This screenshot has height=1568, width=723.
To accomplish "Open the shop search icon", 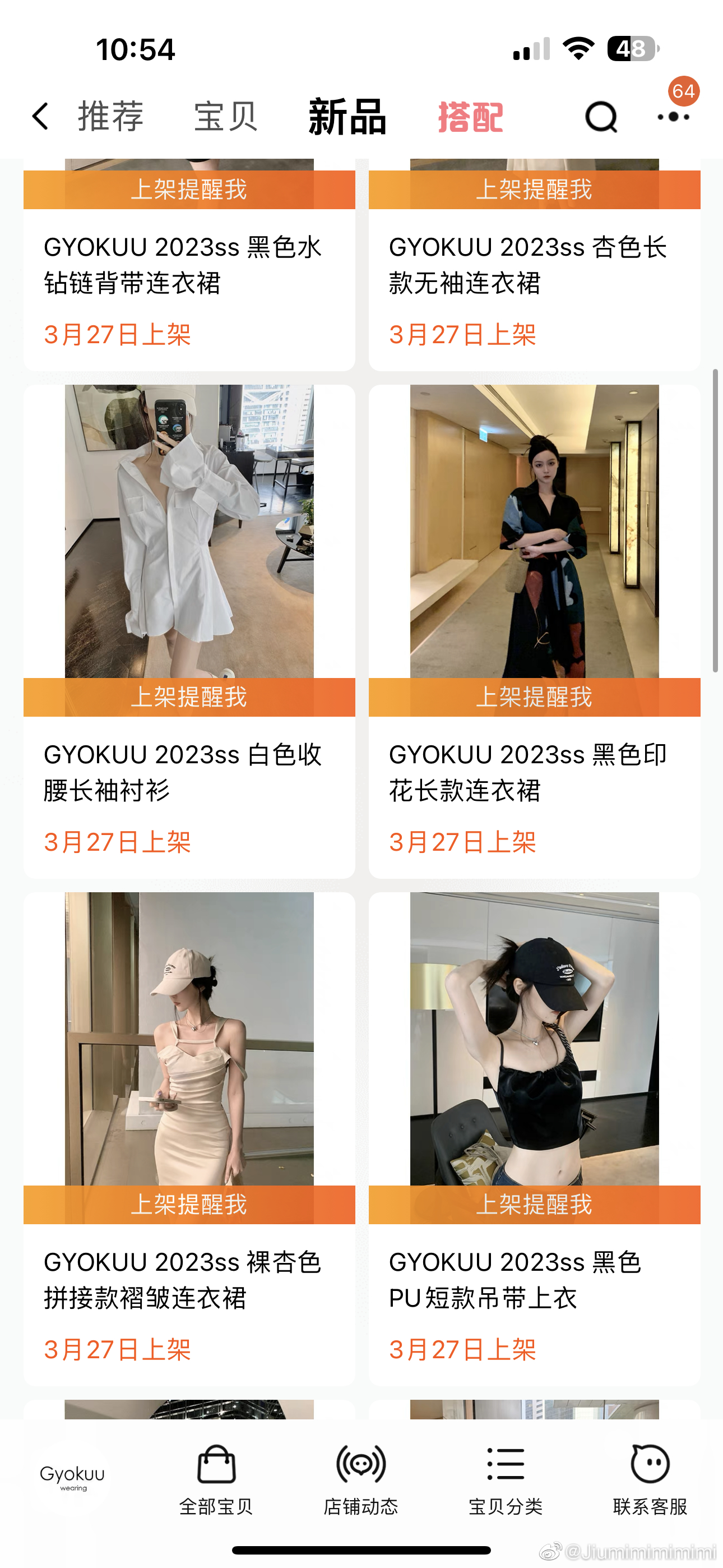I will 601,116.
